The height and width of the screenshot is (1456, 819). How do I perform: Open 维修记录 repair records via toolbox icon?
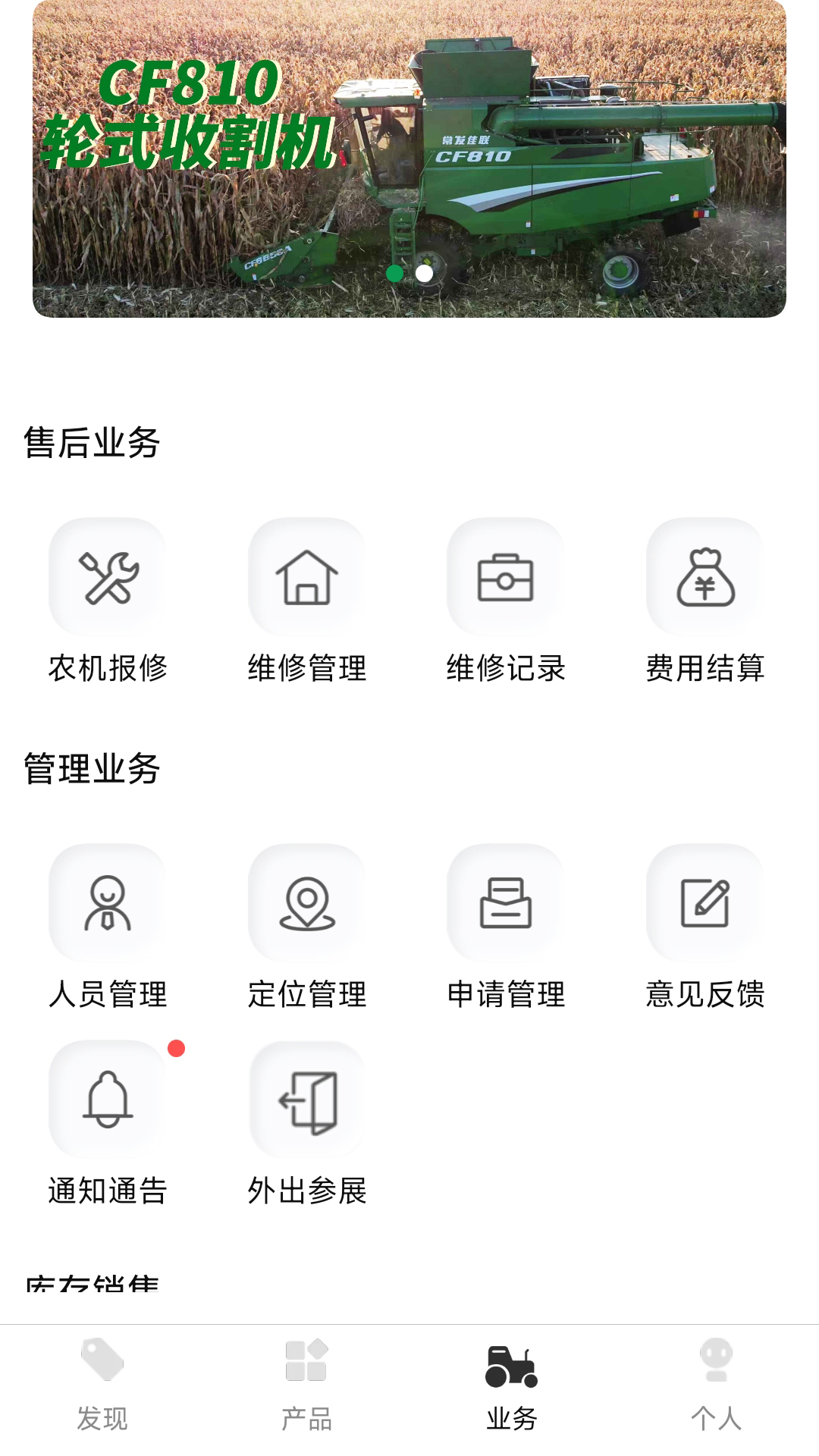tap(506, 577)
